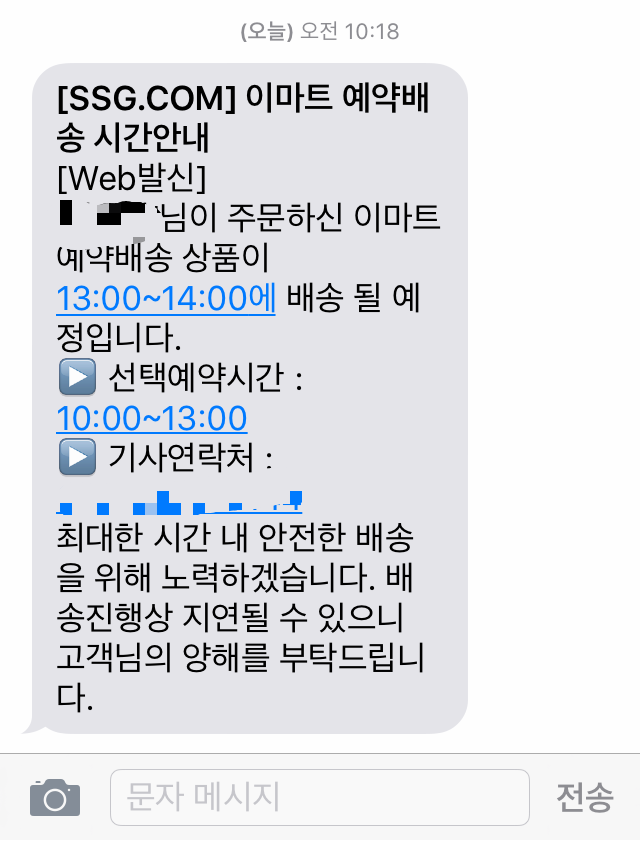Tap the 전송 send button
Screen dimensions: 640x841
[584, 797]
